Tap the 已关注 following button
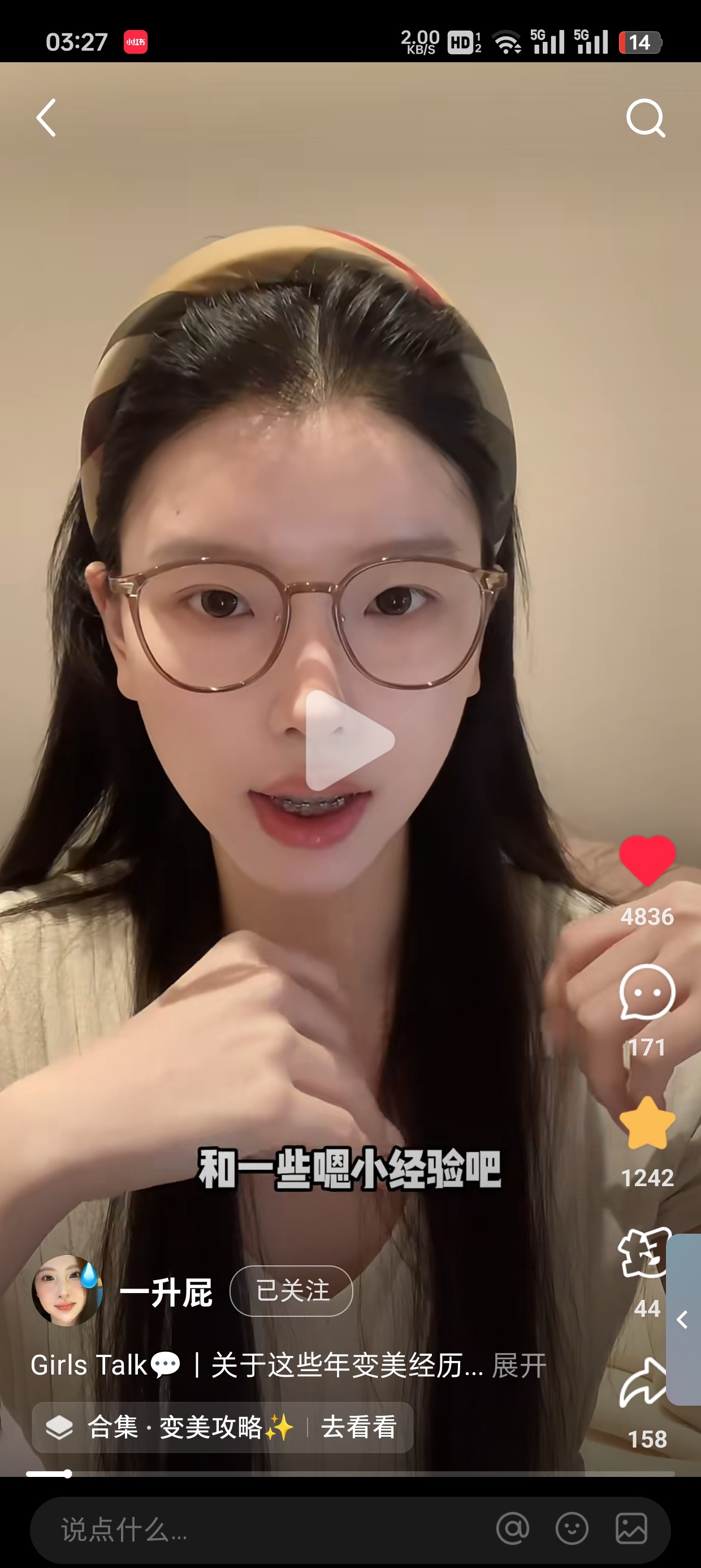The image size is (701, 1568). pos(292,1290)
